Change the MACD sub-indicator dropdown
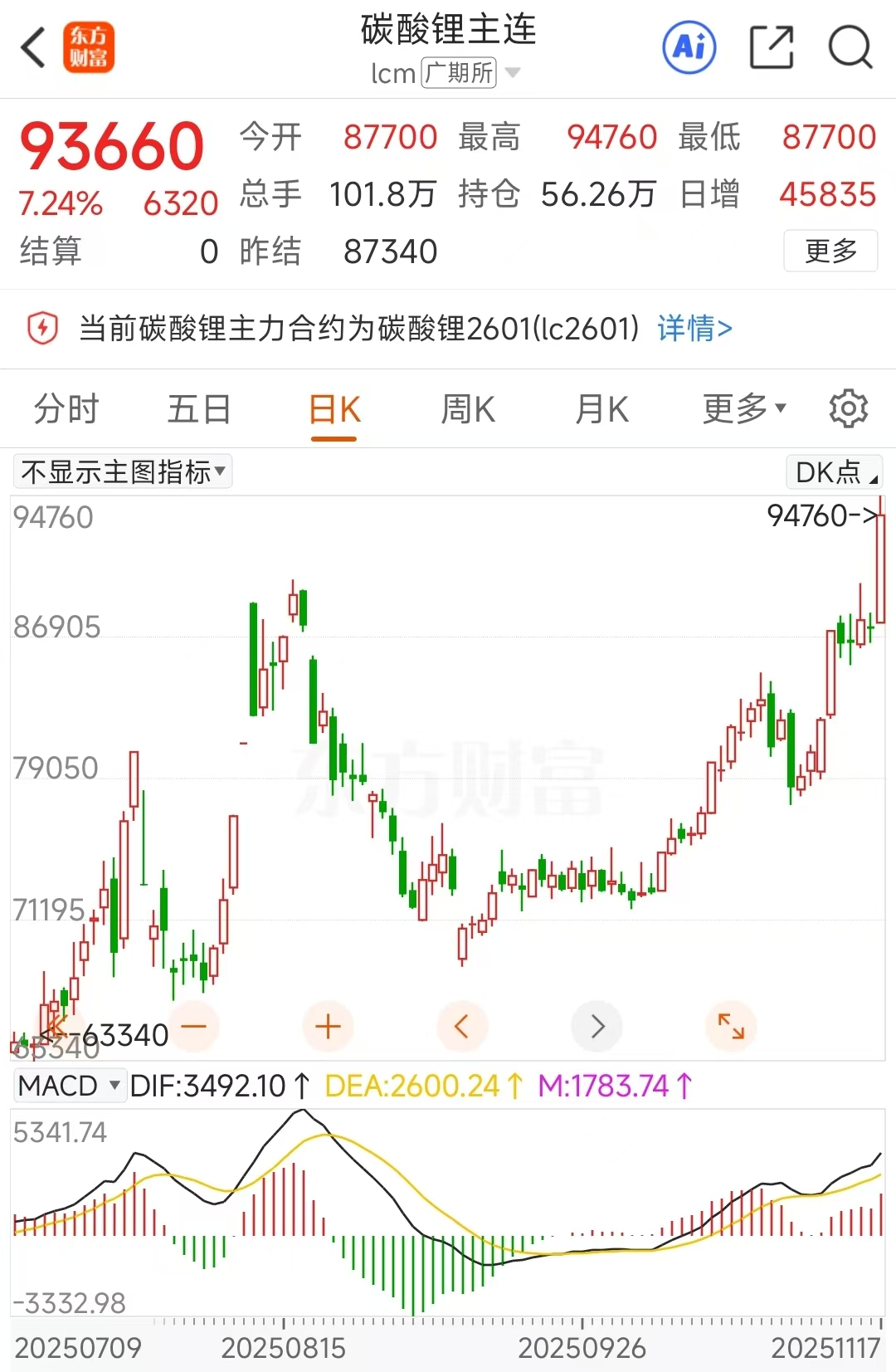 point(70,1086)
